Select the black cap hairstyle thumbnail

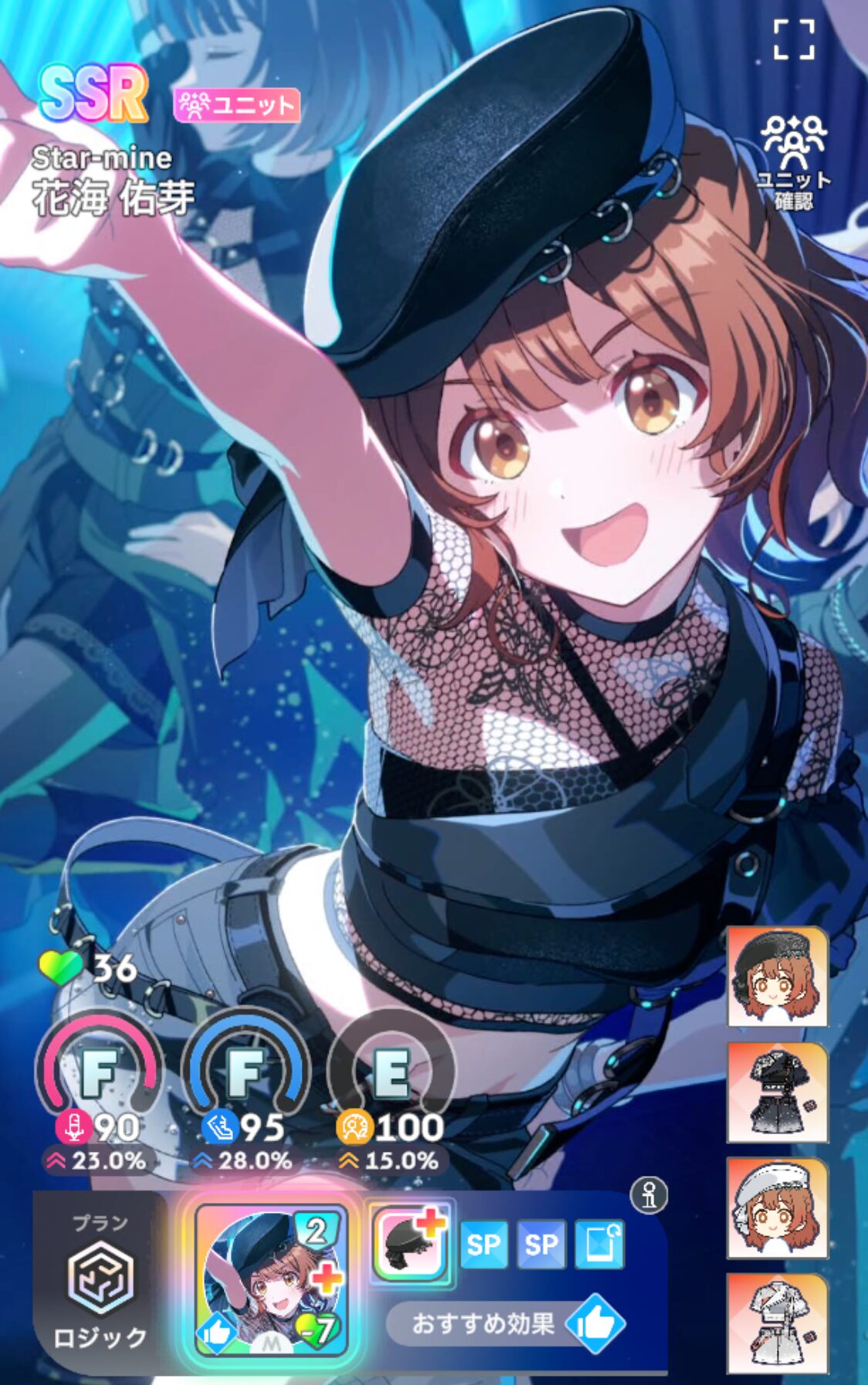coord(777,977)
